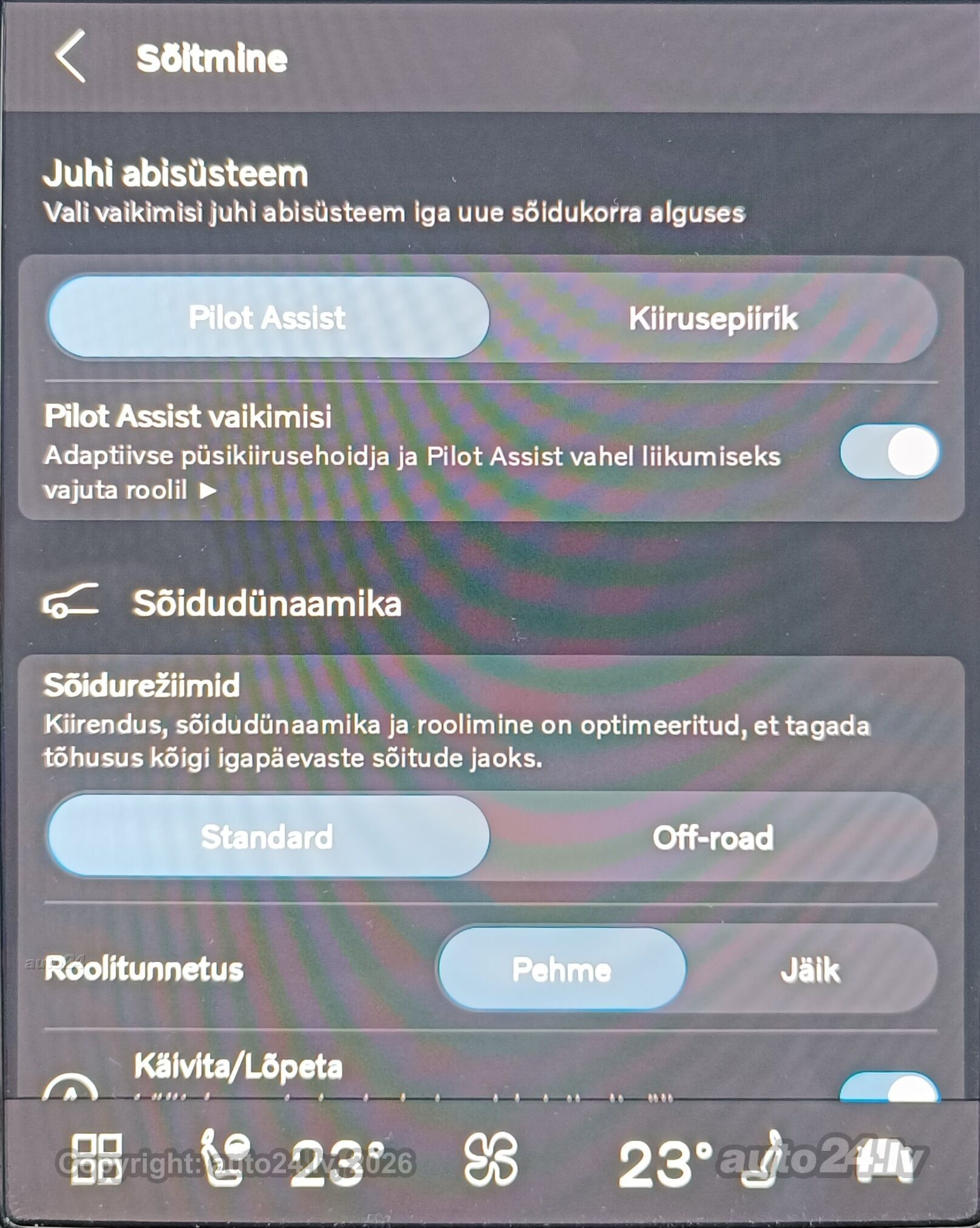This screenshot has width=980, height=1228.
Task: Open the app grid home button
Action: coord(96,1159)
